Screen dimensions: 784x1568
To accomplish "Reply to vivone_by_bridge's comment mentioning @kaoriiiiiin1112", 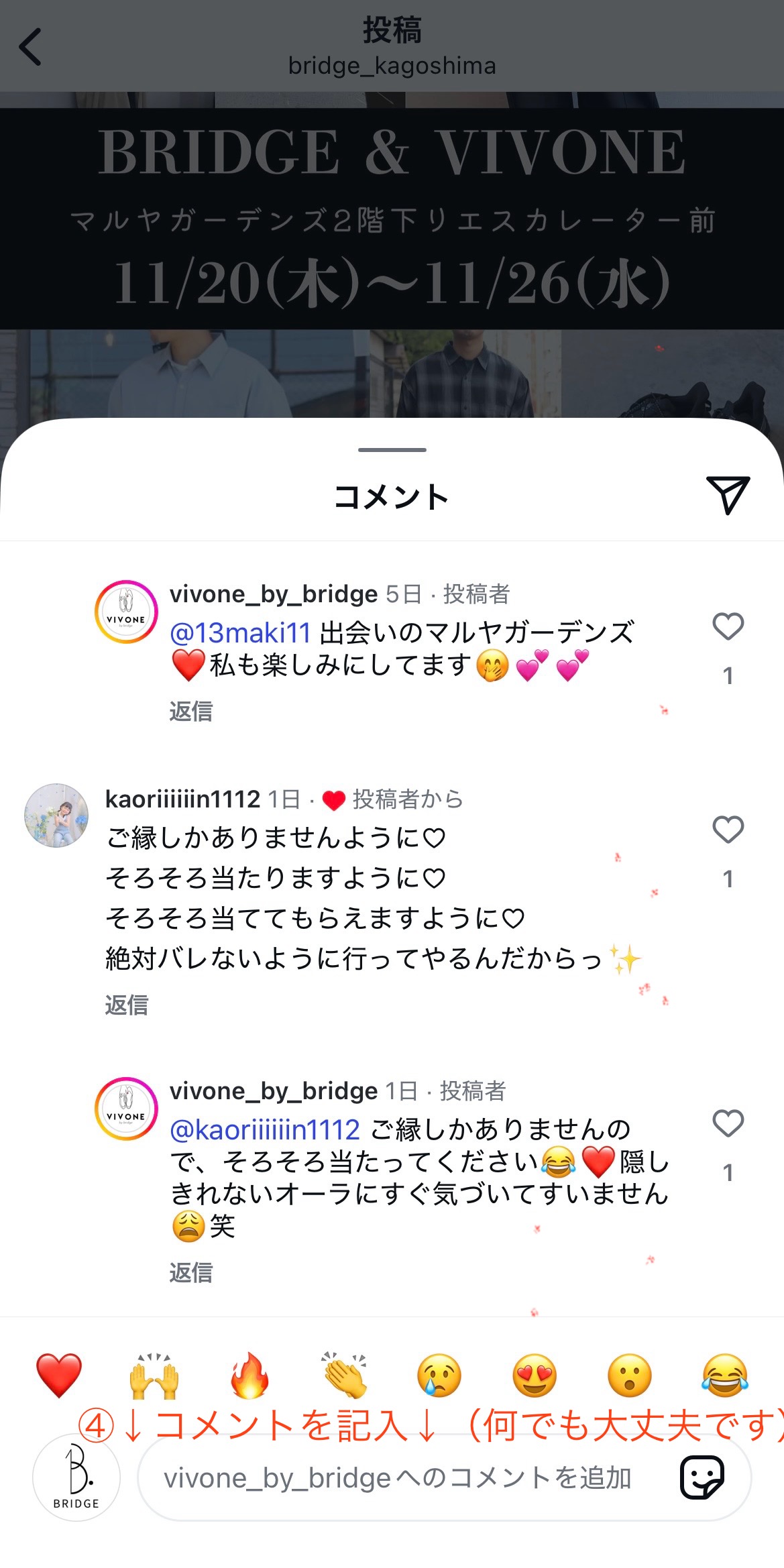I will (191, 1272).
